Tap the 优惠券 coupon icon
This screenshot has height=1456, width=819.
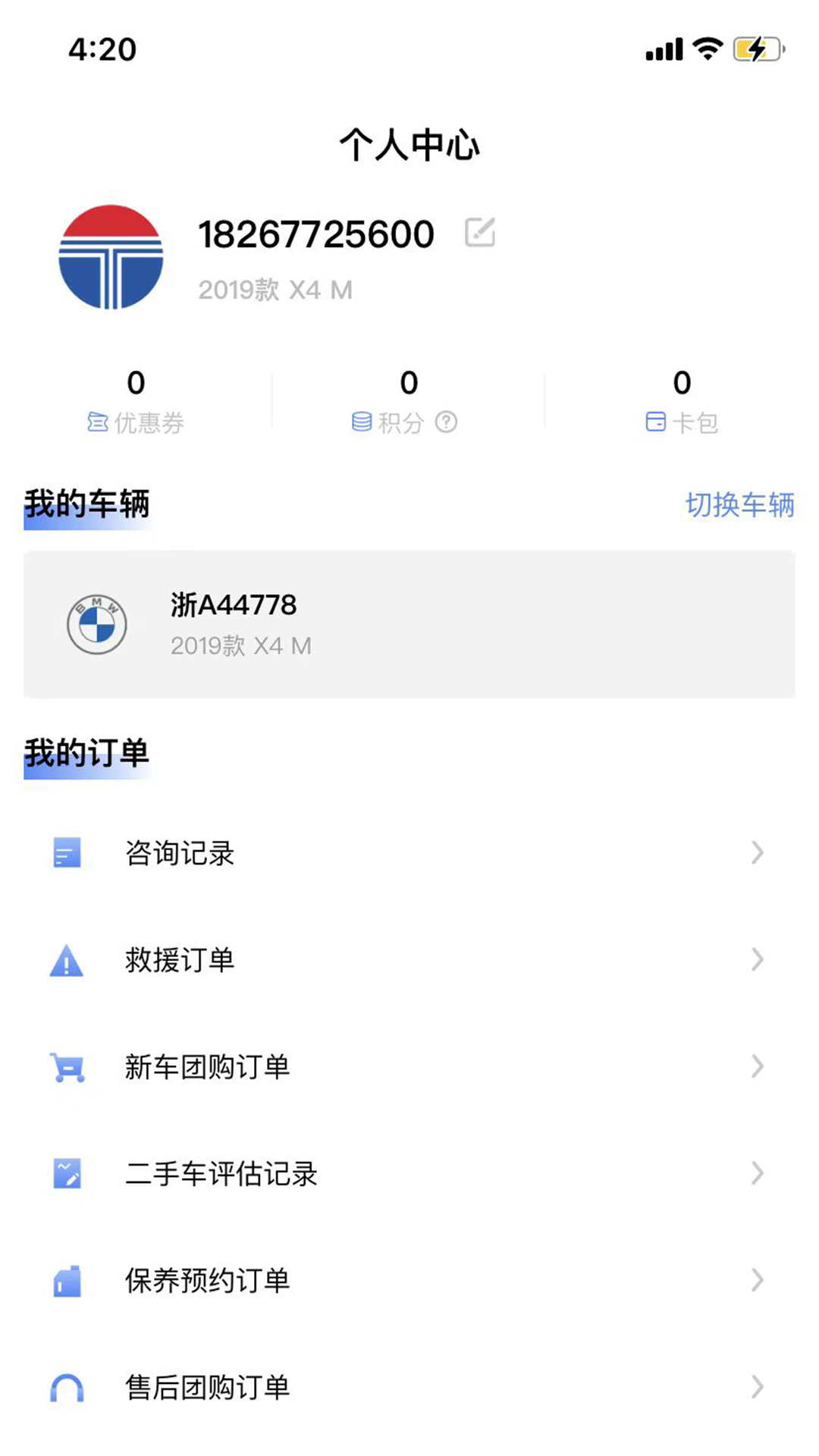97,422
